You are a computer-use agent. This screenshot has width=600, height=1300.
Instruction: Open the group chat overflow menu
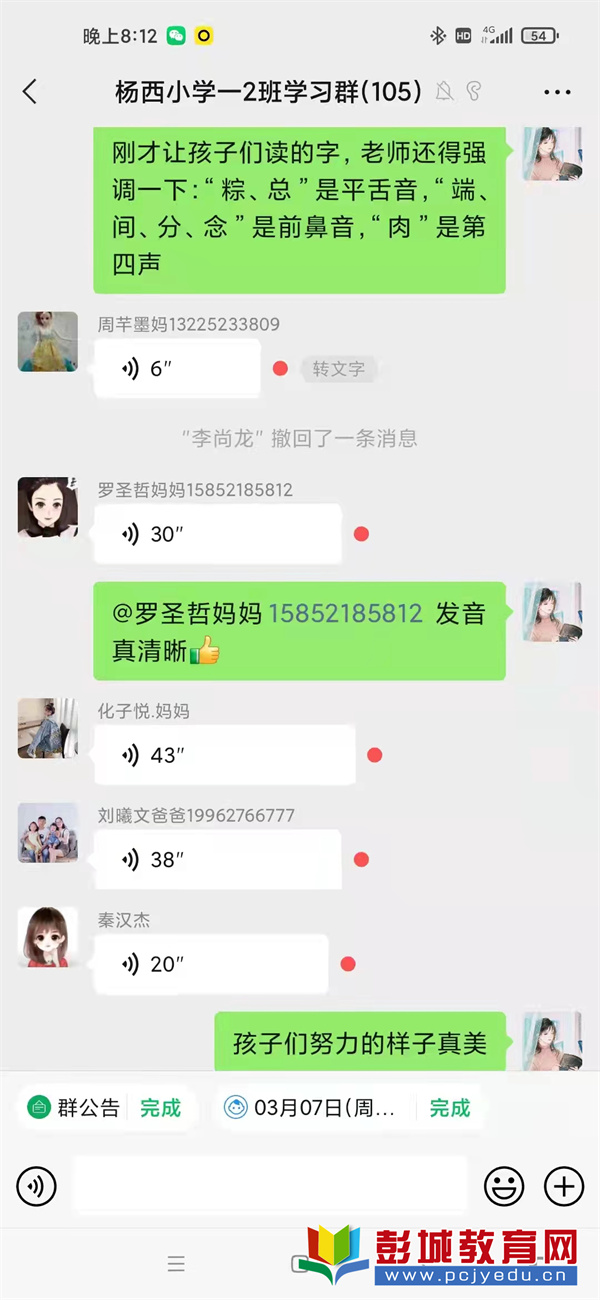(557, 92)
